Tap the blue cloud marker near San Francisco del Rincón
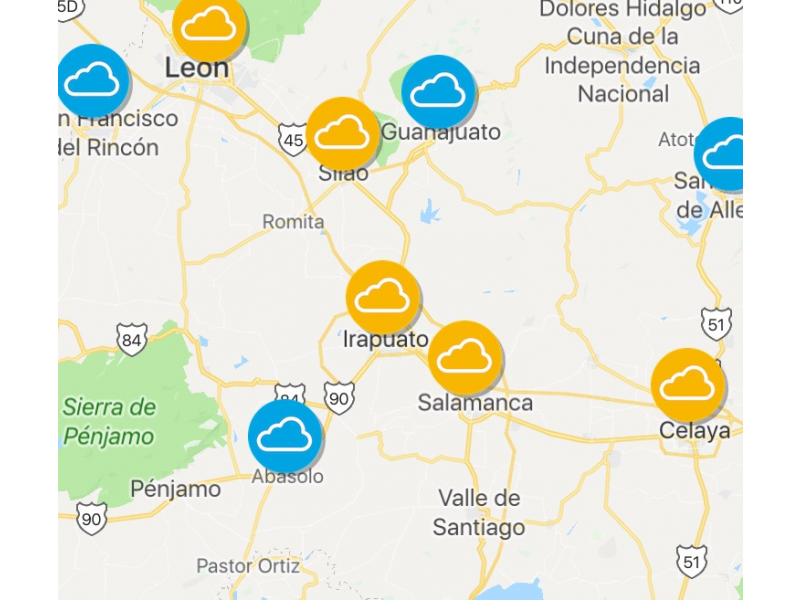The width and height of the screenshot is (800, 600). coord(93,80)
